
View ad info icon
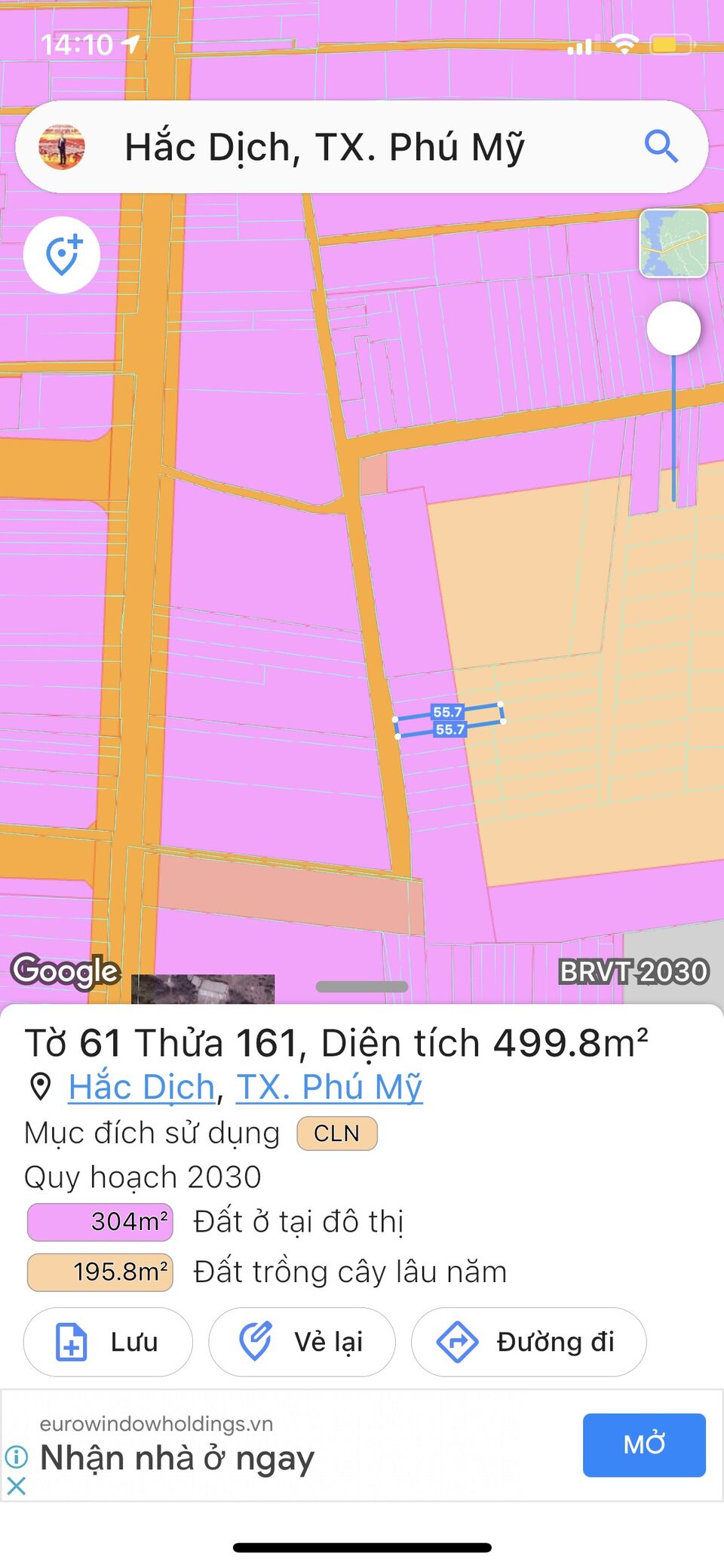tap(17, 1456)
